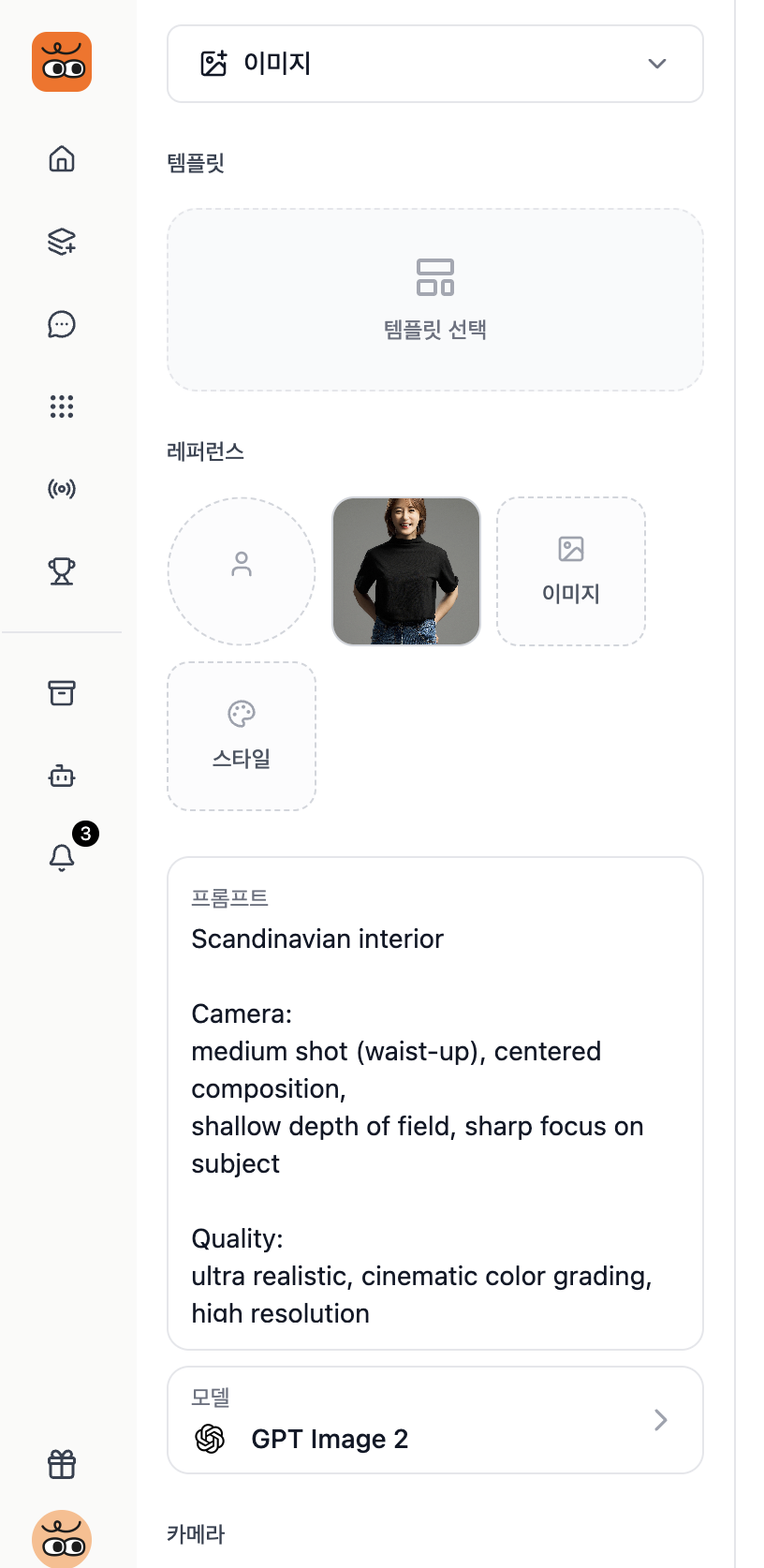764x1568 pixels.
Task: Select the robot assistant icon
Action: point(61,776)
